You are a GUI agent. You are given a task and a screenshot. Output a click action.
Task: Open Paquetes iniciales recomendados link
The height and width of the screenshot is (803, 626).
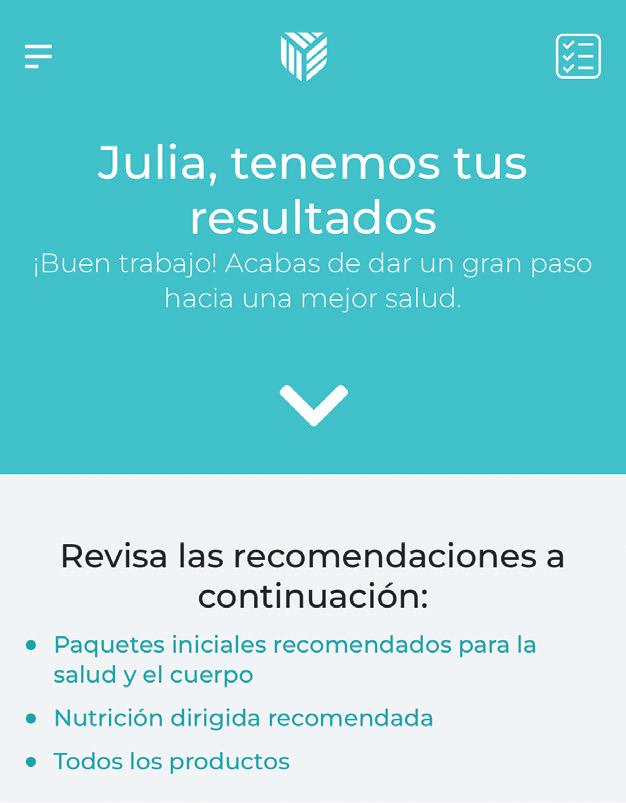(294, 659)
